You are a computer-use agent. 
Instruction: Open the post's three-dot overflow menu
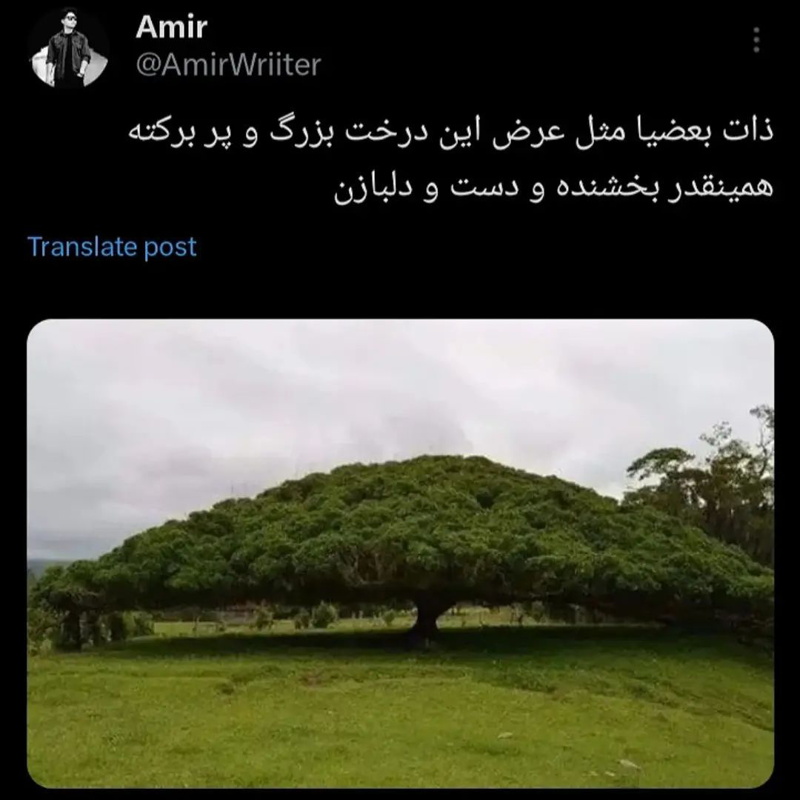756,40
